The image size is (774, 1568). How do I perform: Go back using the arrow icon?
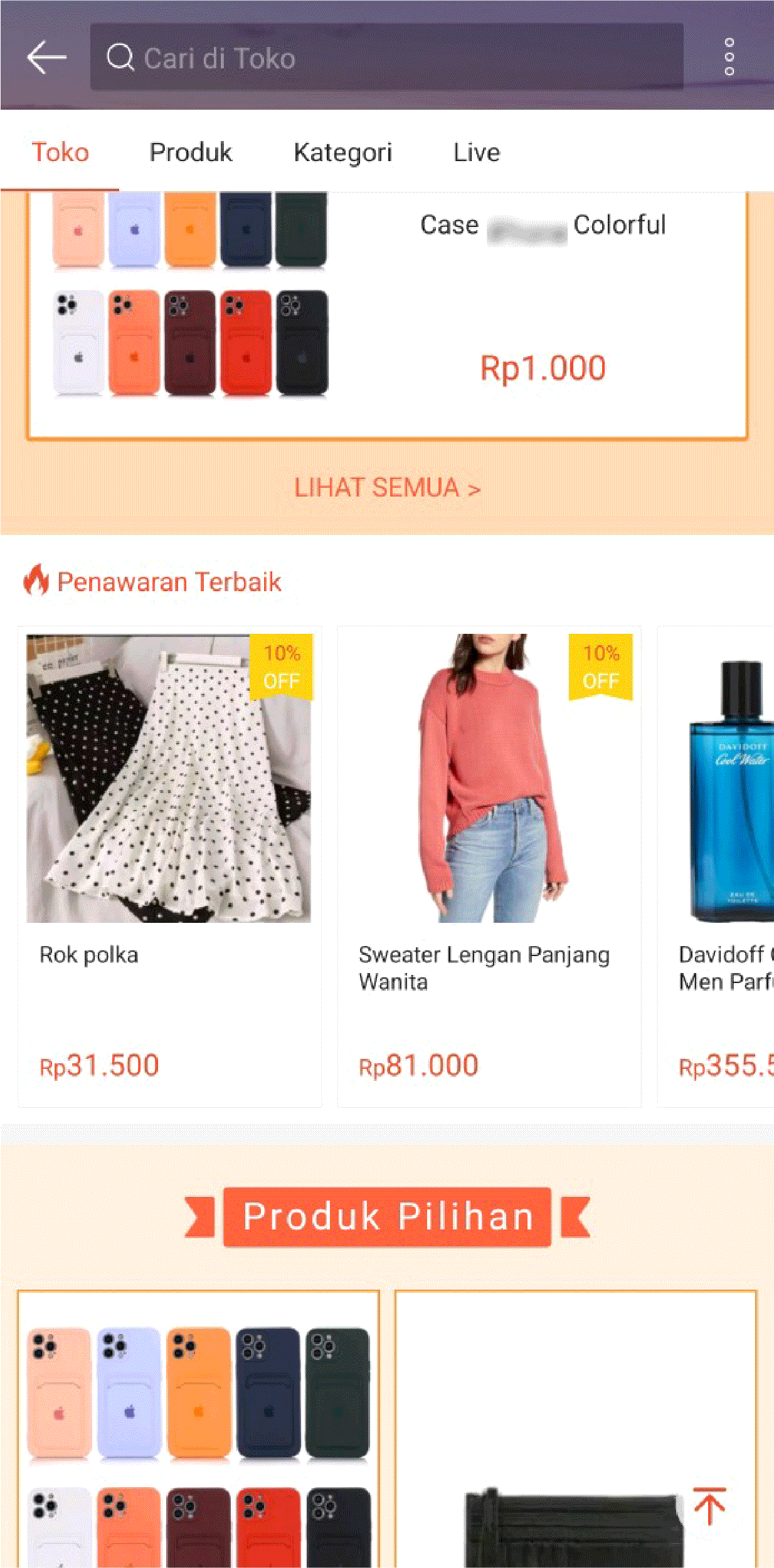pos(46,58)
